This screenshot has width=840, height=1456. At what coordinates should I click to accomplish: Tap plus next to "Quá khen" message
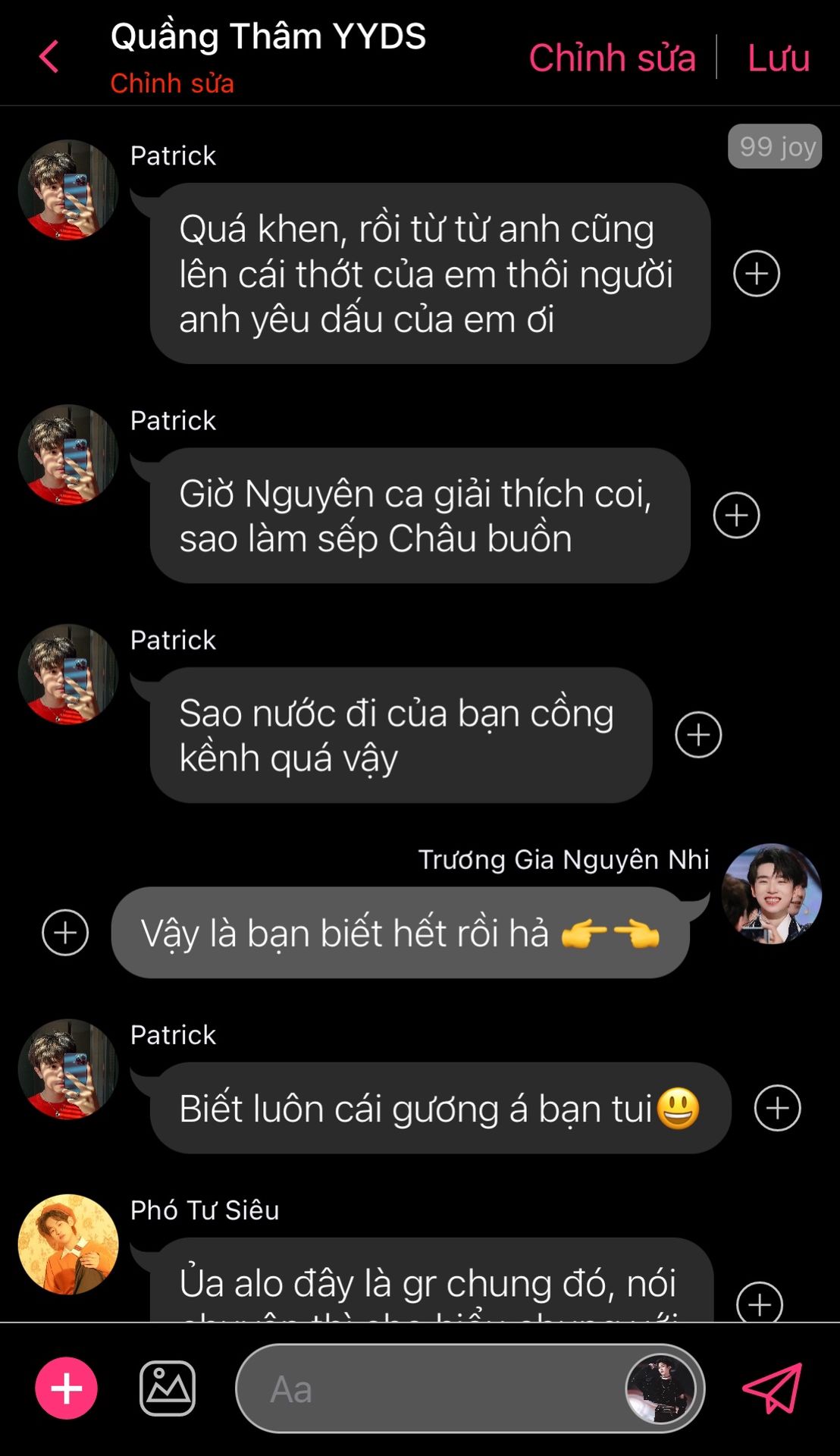click(756, 273)
